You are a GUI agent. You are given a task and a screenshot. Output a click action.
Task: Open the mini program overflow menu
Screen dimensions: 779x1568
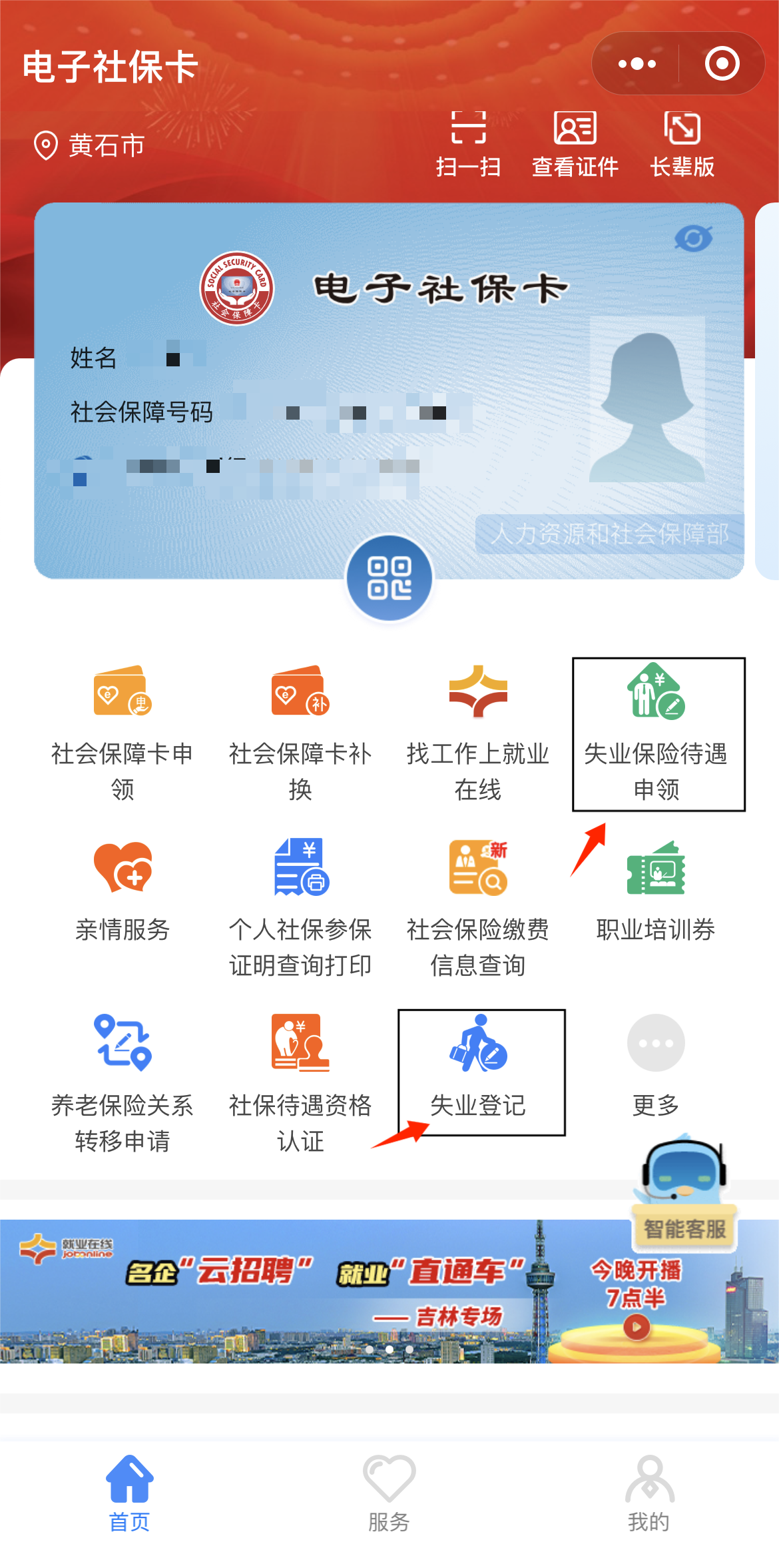click(x=637, y=64)
